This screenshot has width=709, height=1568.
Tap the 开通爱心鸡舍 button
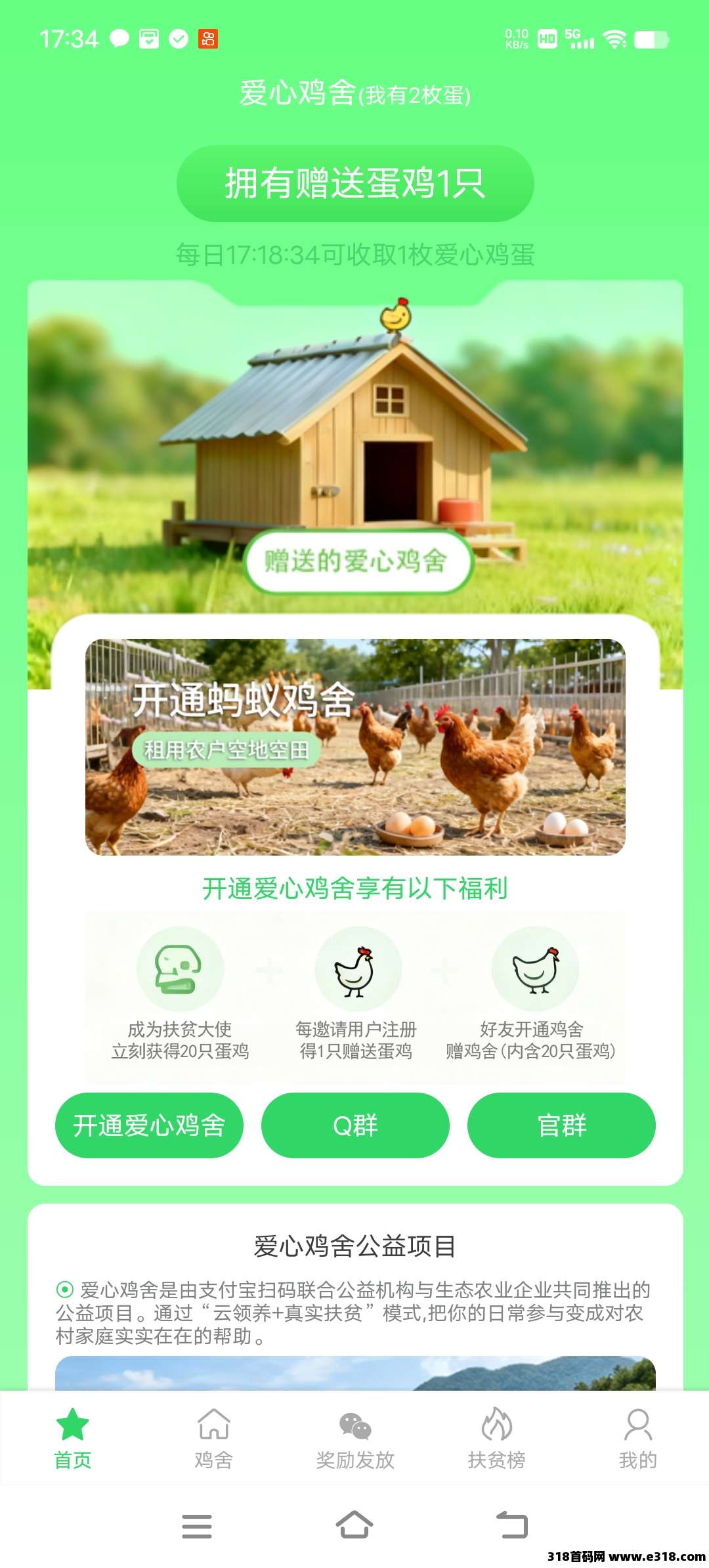[x=149, y=1125]
